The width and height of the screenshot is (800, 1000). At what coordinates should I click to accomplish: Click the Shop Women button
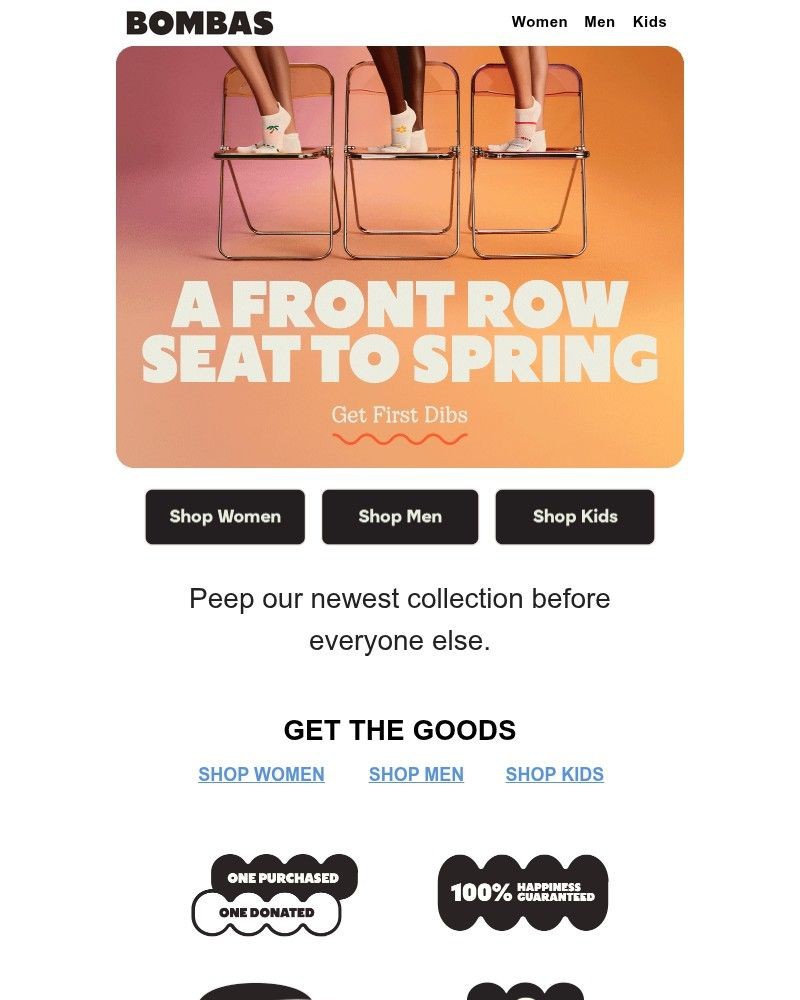[x=225, y=517]
